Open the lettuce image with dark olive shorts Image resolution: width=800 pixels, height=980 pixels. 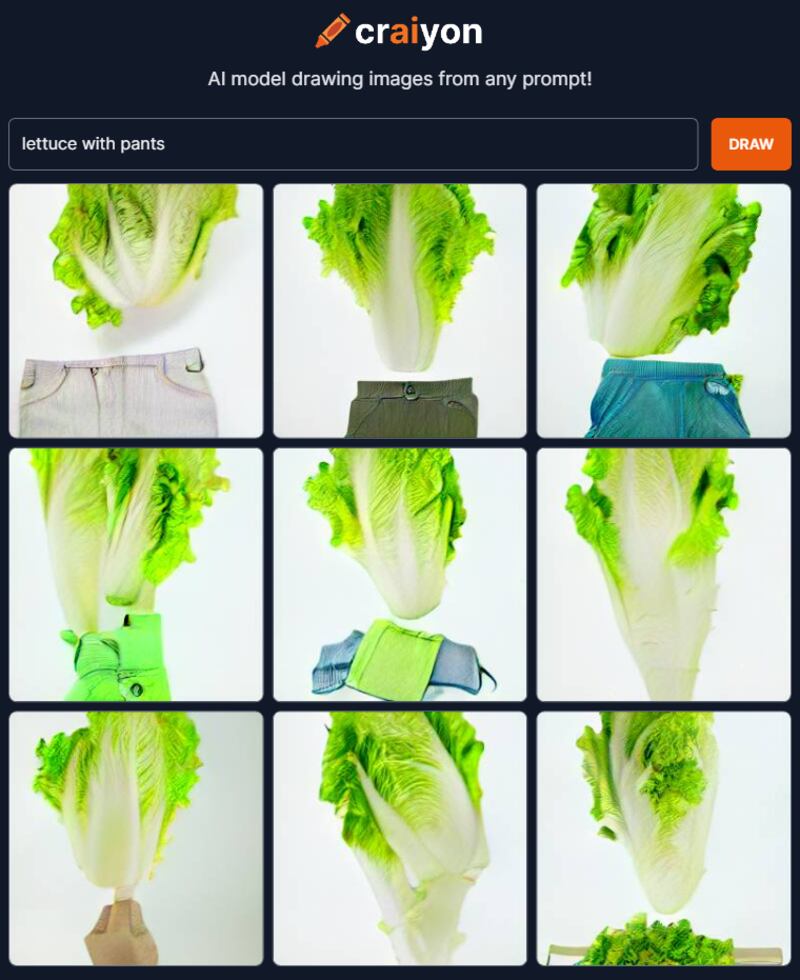400,311
